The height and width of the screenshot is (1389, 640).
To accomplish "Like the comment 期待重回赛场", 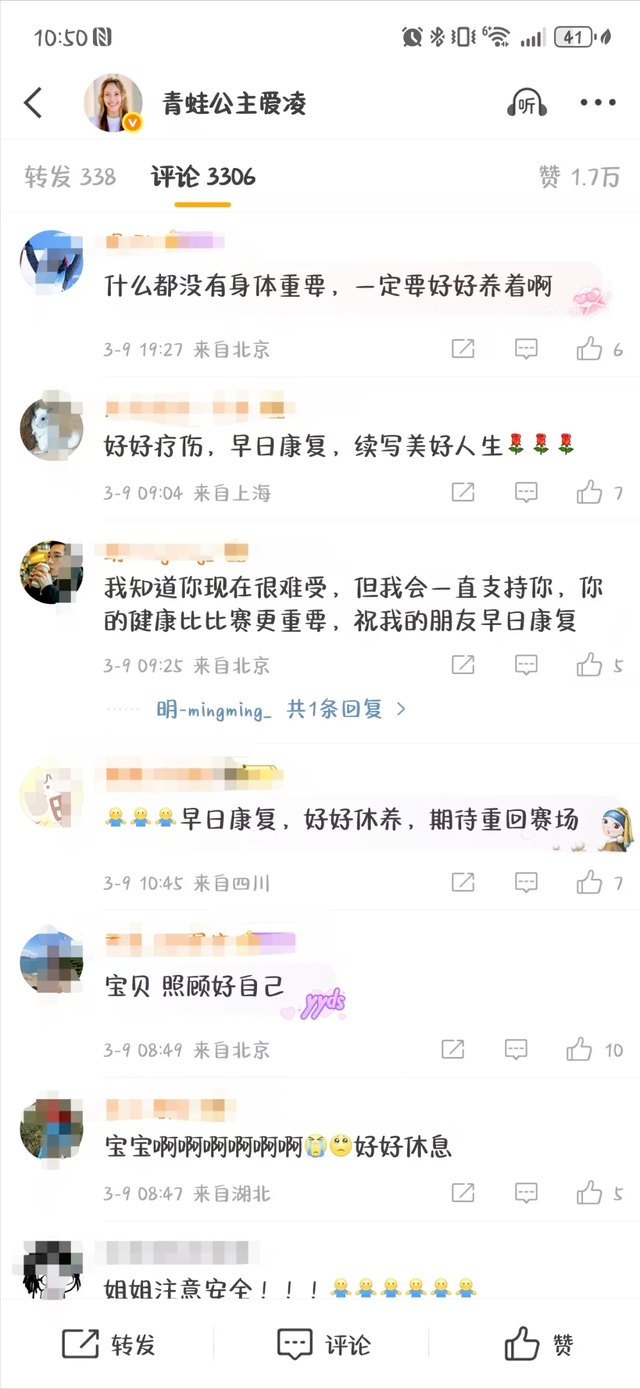I will click(590, 882).
